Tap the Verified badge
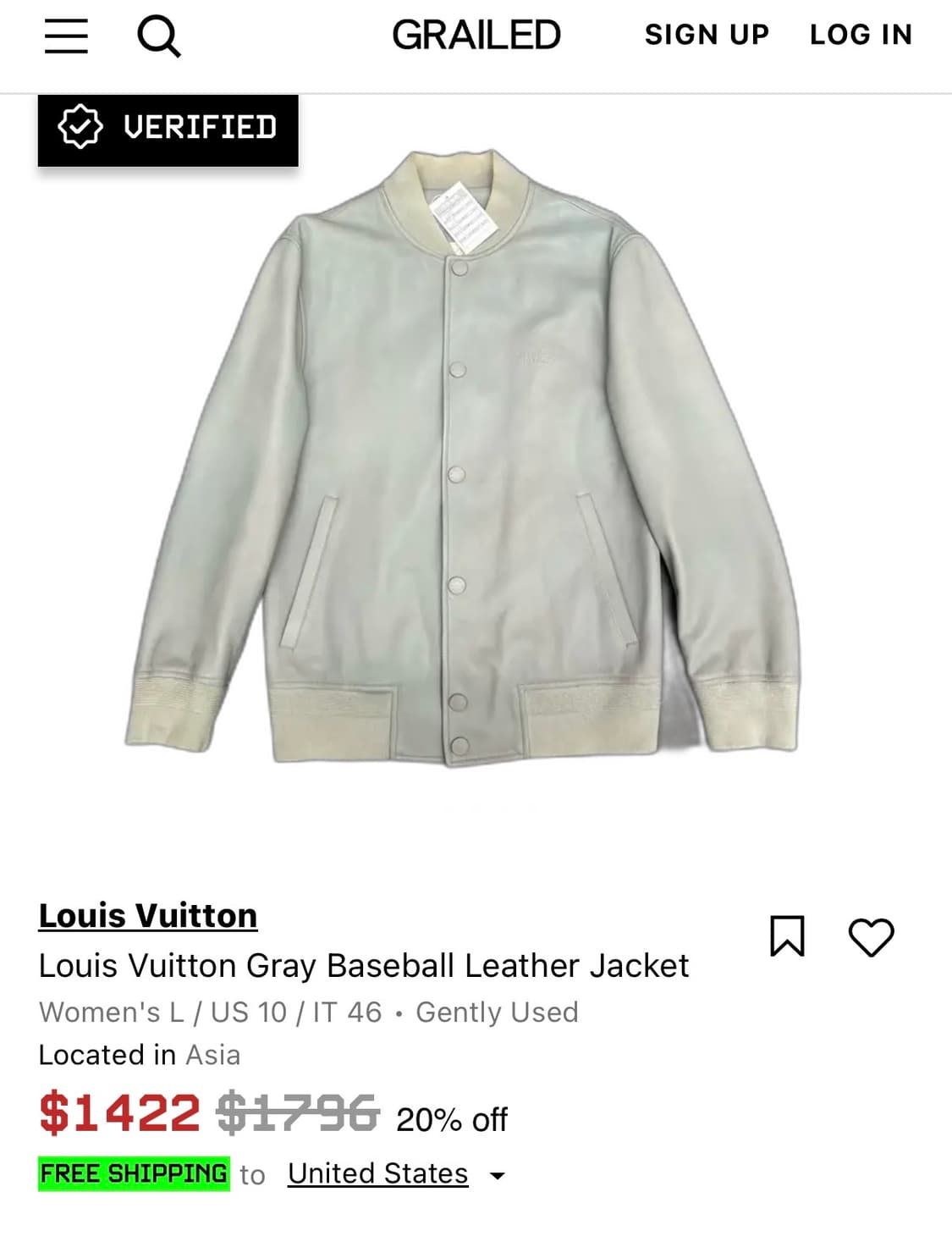The height and width of the screenshot is (1258, 952). click(x=168, y=129)
